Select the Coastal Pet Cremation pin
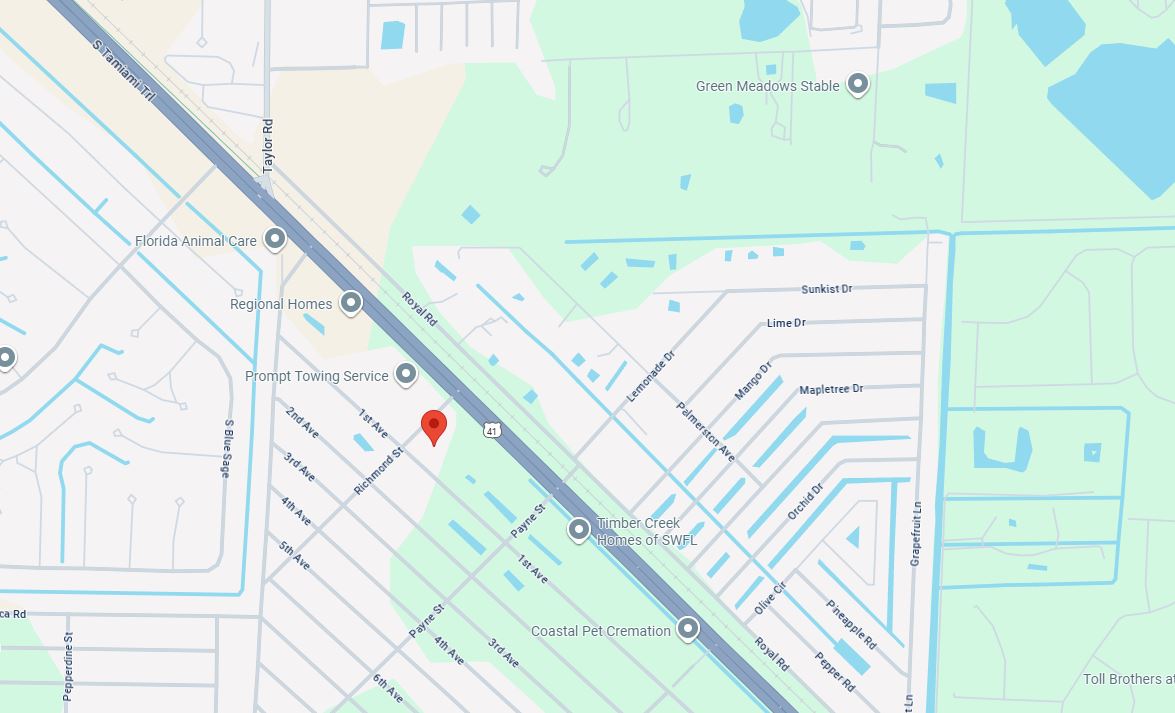 coord(687,629)
